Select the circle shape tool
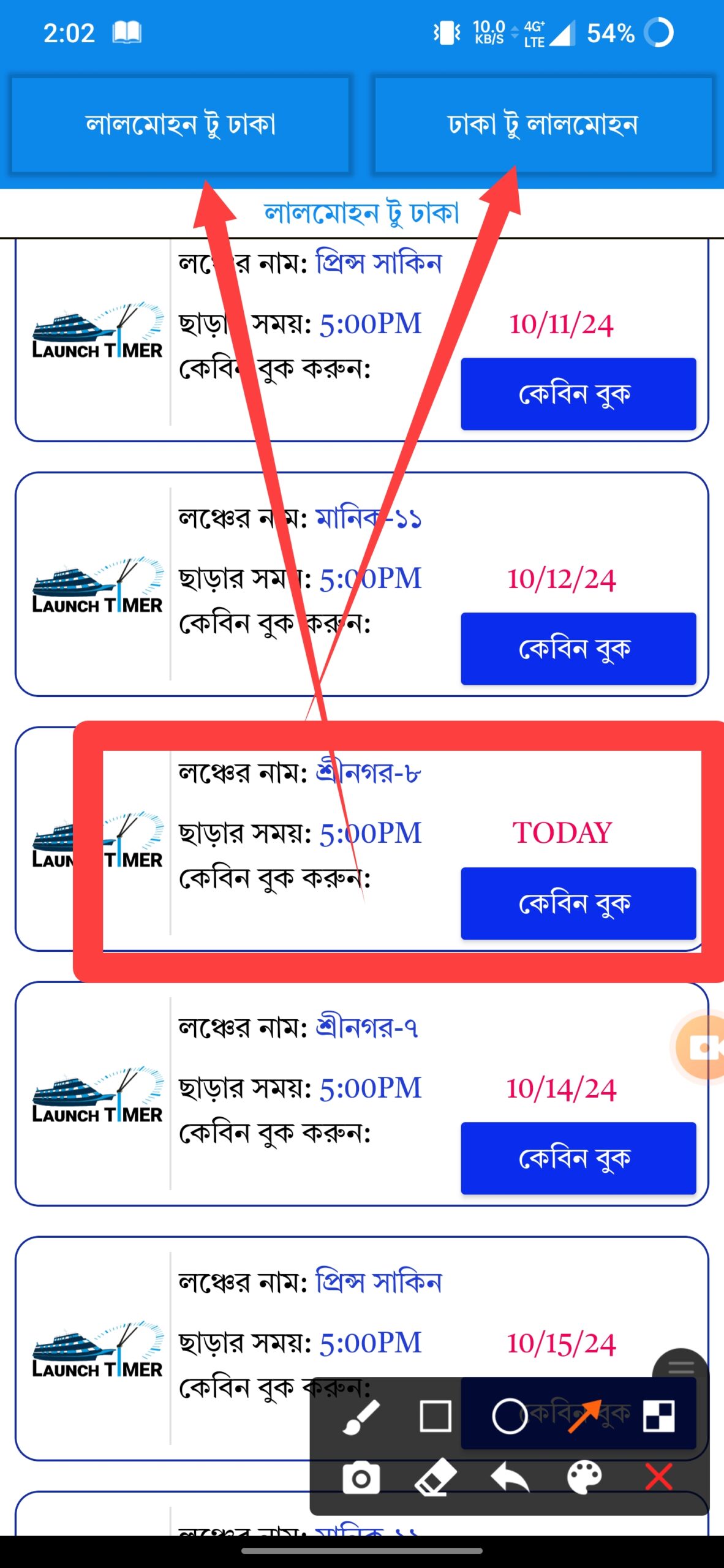 510,1417
